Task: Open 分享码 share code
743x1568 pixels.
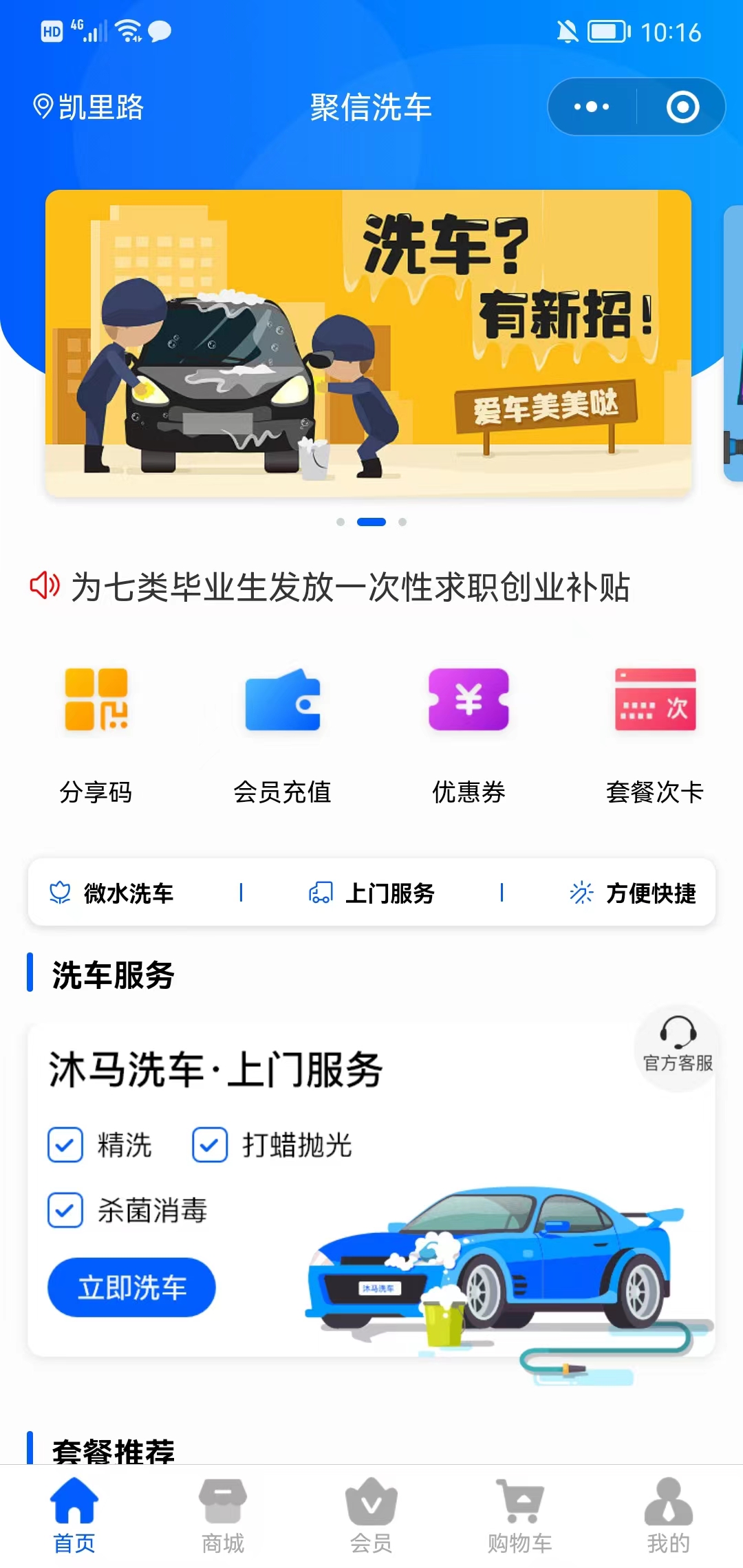Action: (x=96, y=734)
